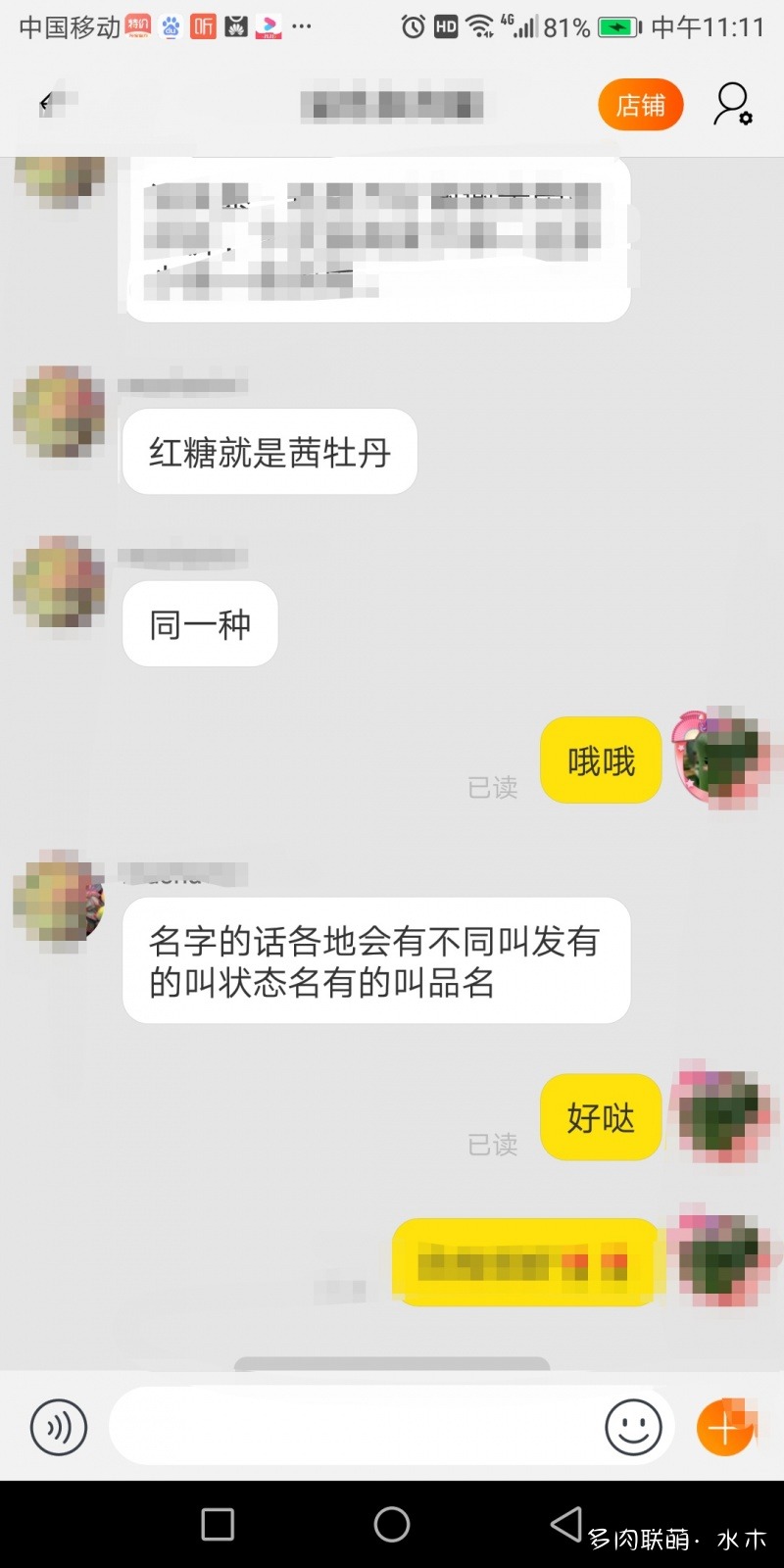Tap the sender's avatar next to 红糖就是茜牡丹

(x=58, y=413)
